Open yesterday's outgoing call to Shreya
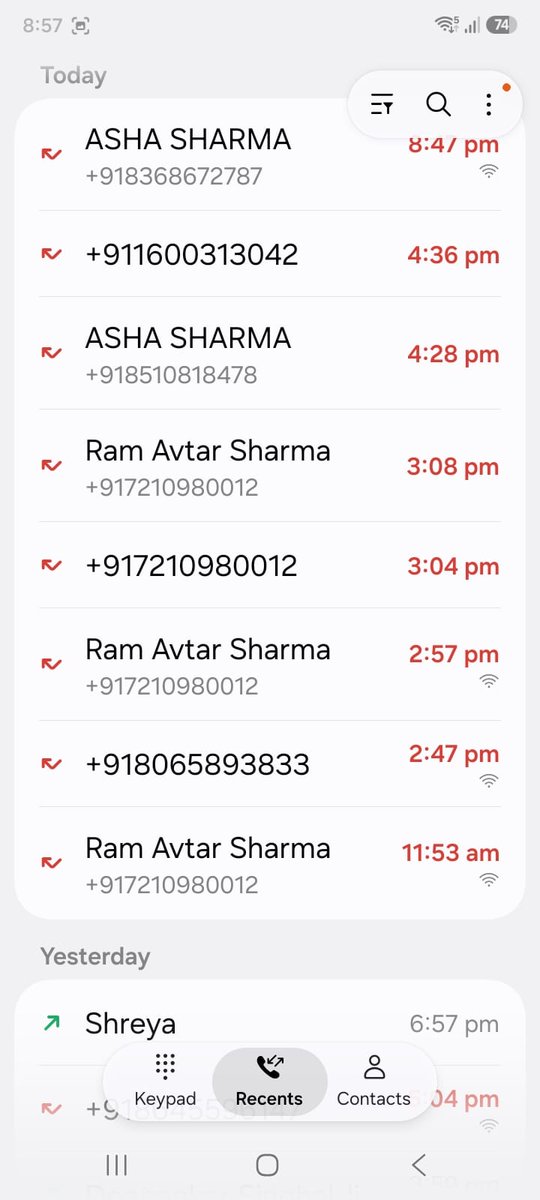Viewport: 540px width, 1200px height. point(270,1023)
